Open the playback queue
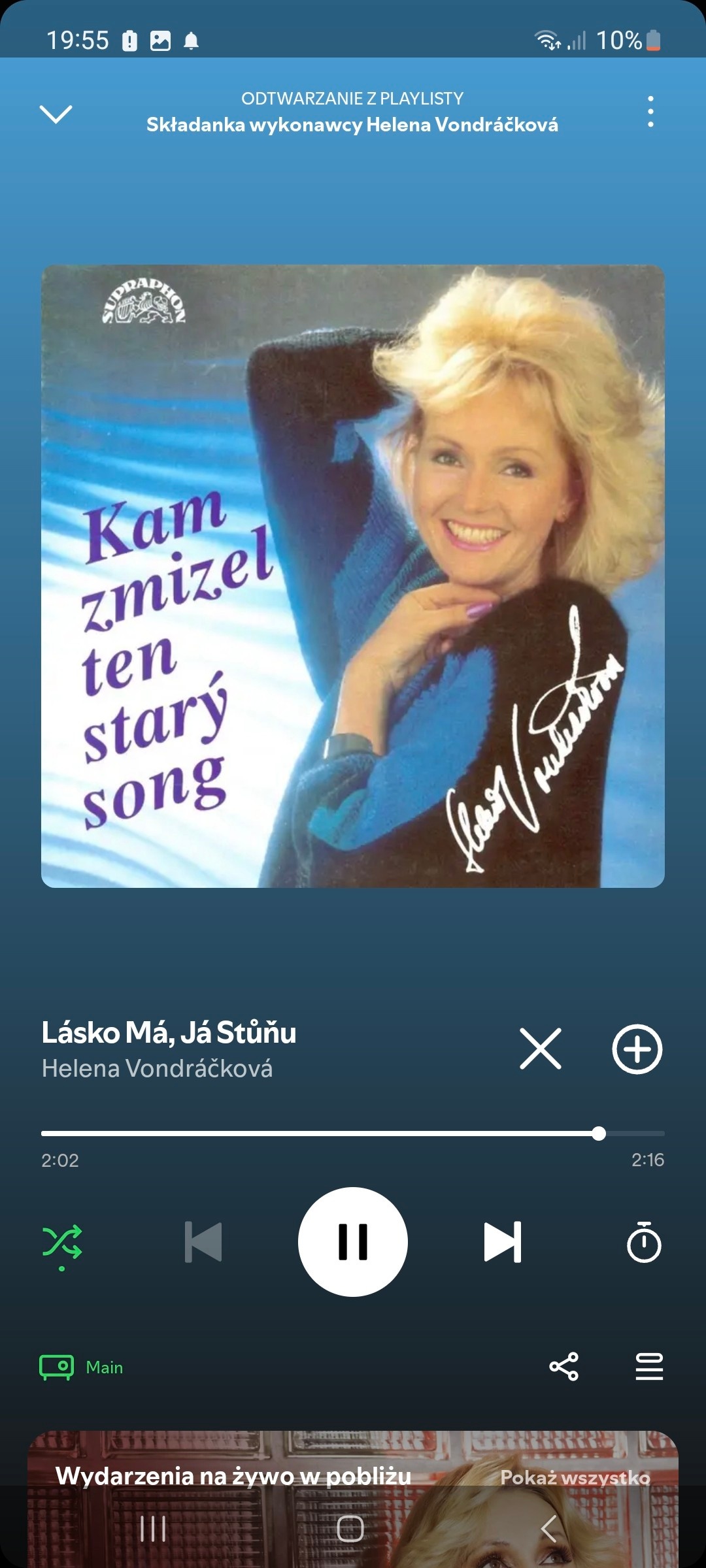Screen dimensions: 706x1568 (x=649, y=1367)
